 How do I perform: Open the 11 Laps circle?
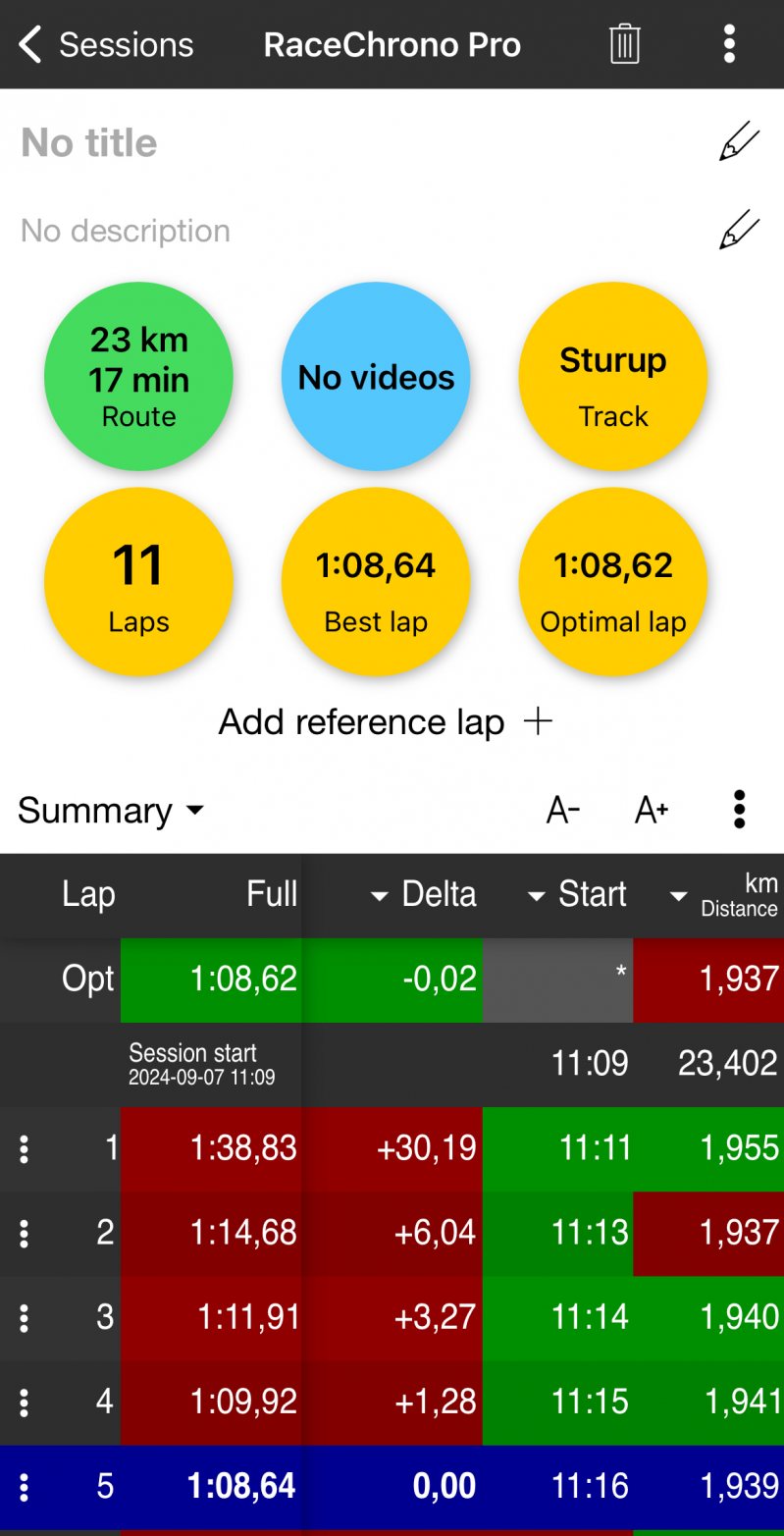[138, 582]
